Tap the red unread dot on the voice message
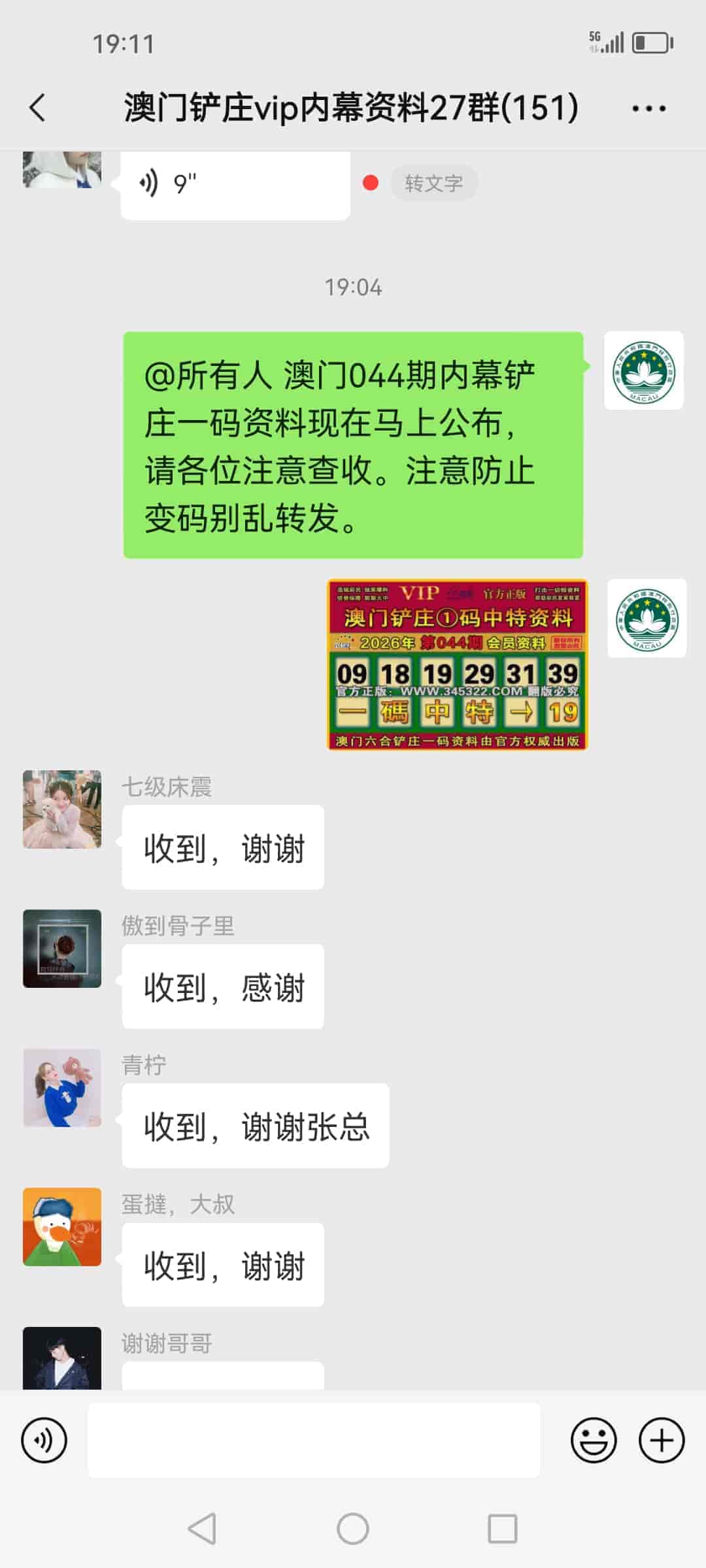 click(x=370, y=184)
